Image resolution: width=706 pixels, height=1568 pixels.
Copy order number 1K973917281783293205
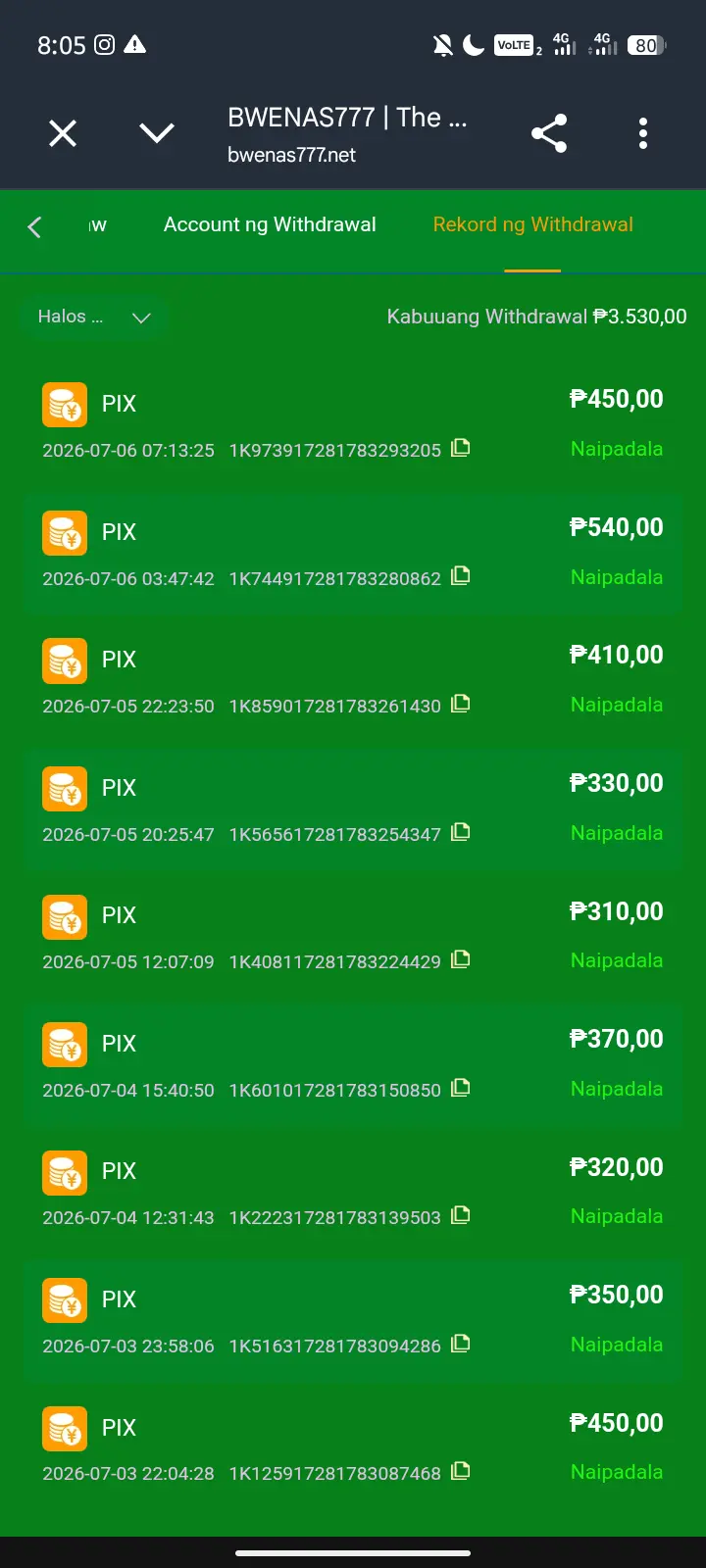click(461, 448)
